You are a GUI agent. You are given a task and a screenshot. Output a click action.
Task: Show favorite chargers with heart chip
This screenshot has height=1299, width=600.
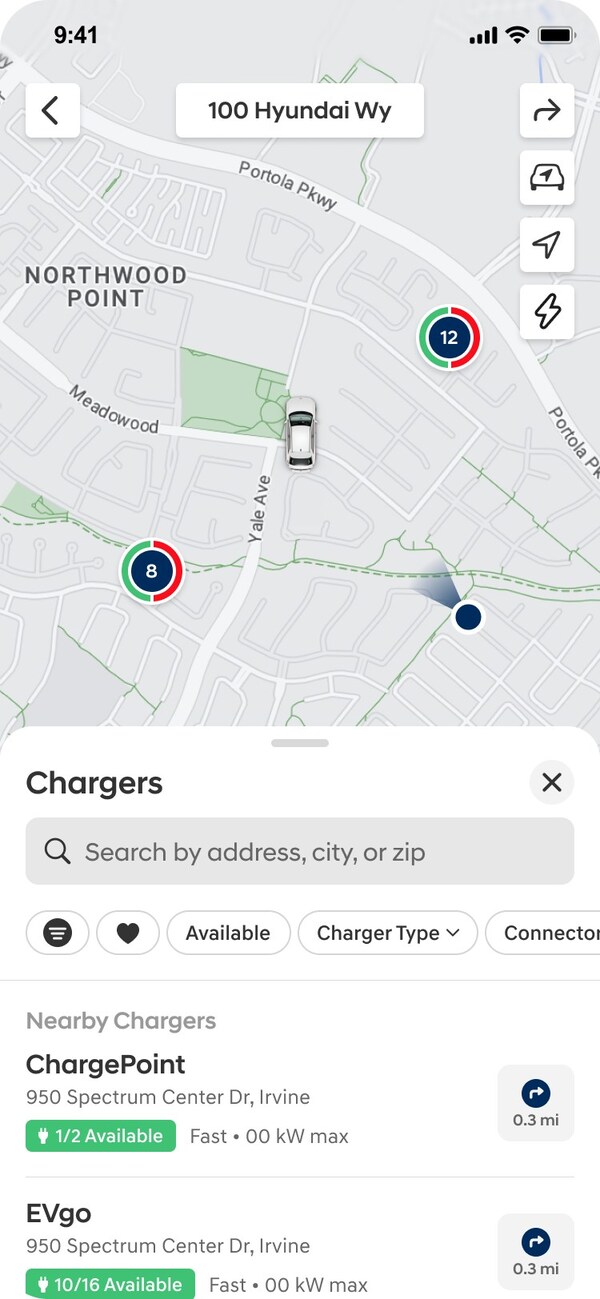pos(128,933)
